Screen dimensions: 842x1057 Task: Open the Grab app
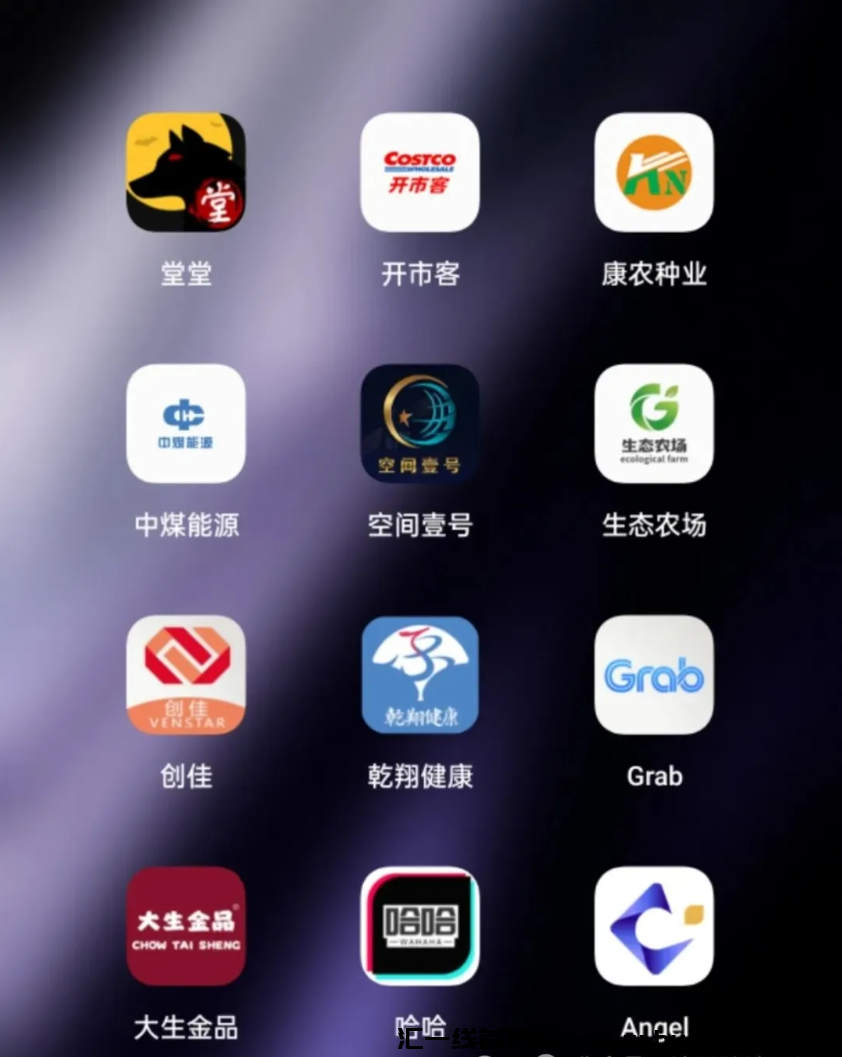click(654, 675)
